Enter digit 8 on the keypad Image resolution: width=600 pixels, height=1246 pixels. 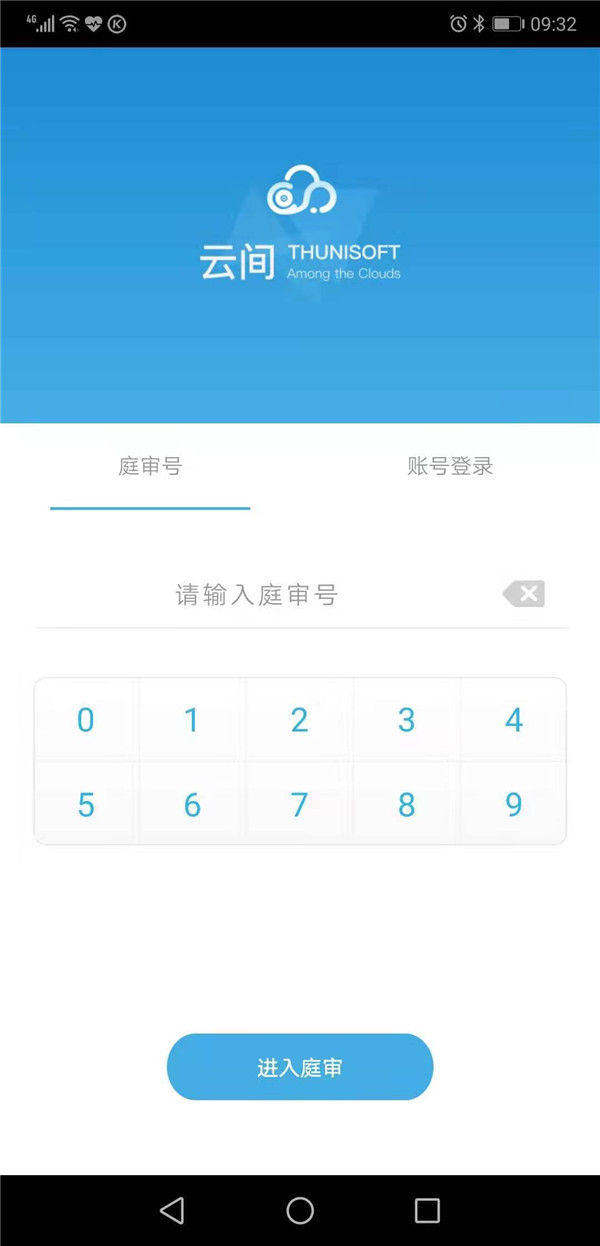(406, 804)
